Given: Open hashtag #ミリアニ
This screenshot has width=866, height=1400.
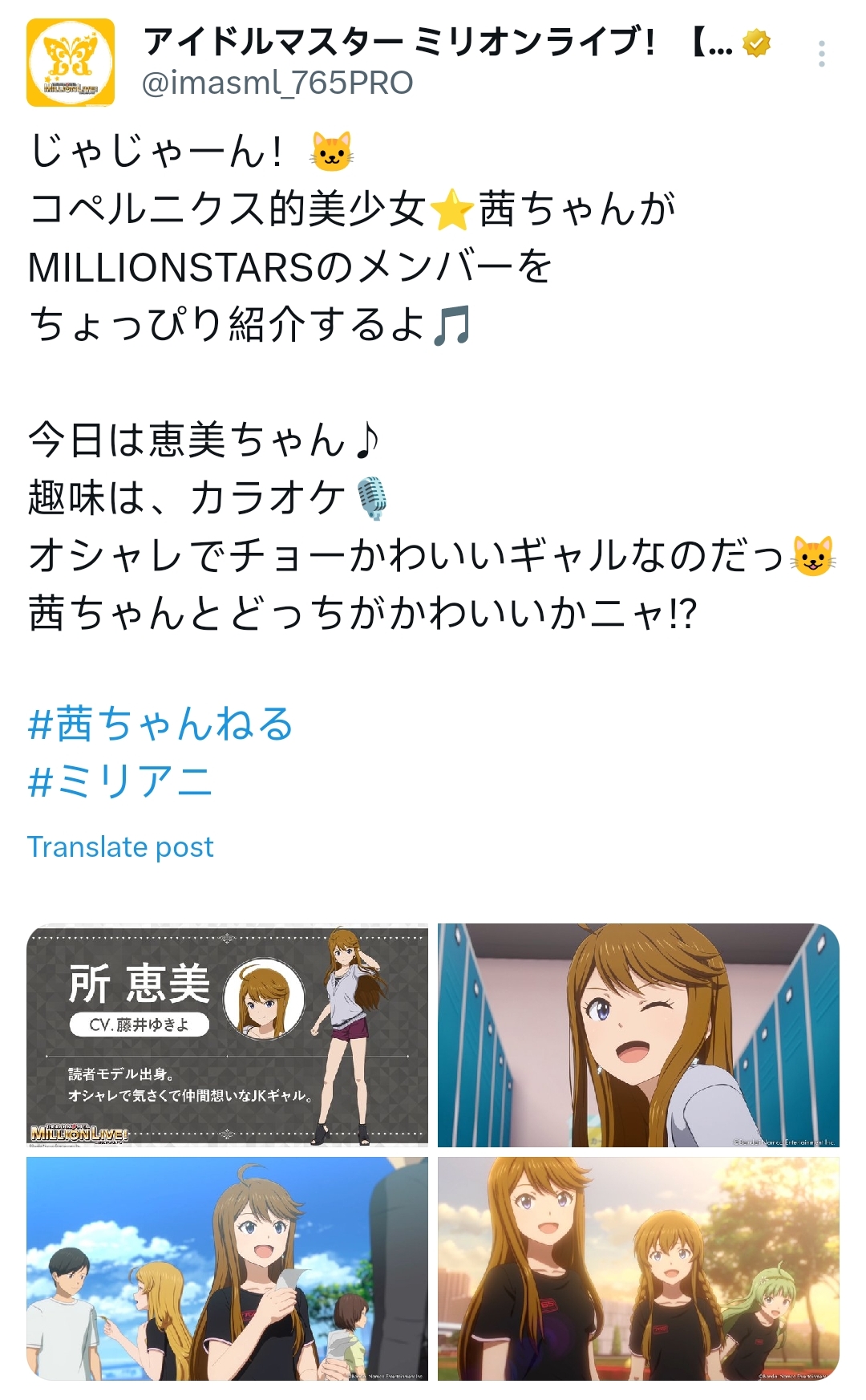Looking at the screenshot, I should [x=120, y=781].
